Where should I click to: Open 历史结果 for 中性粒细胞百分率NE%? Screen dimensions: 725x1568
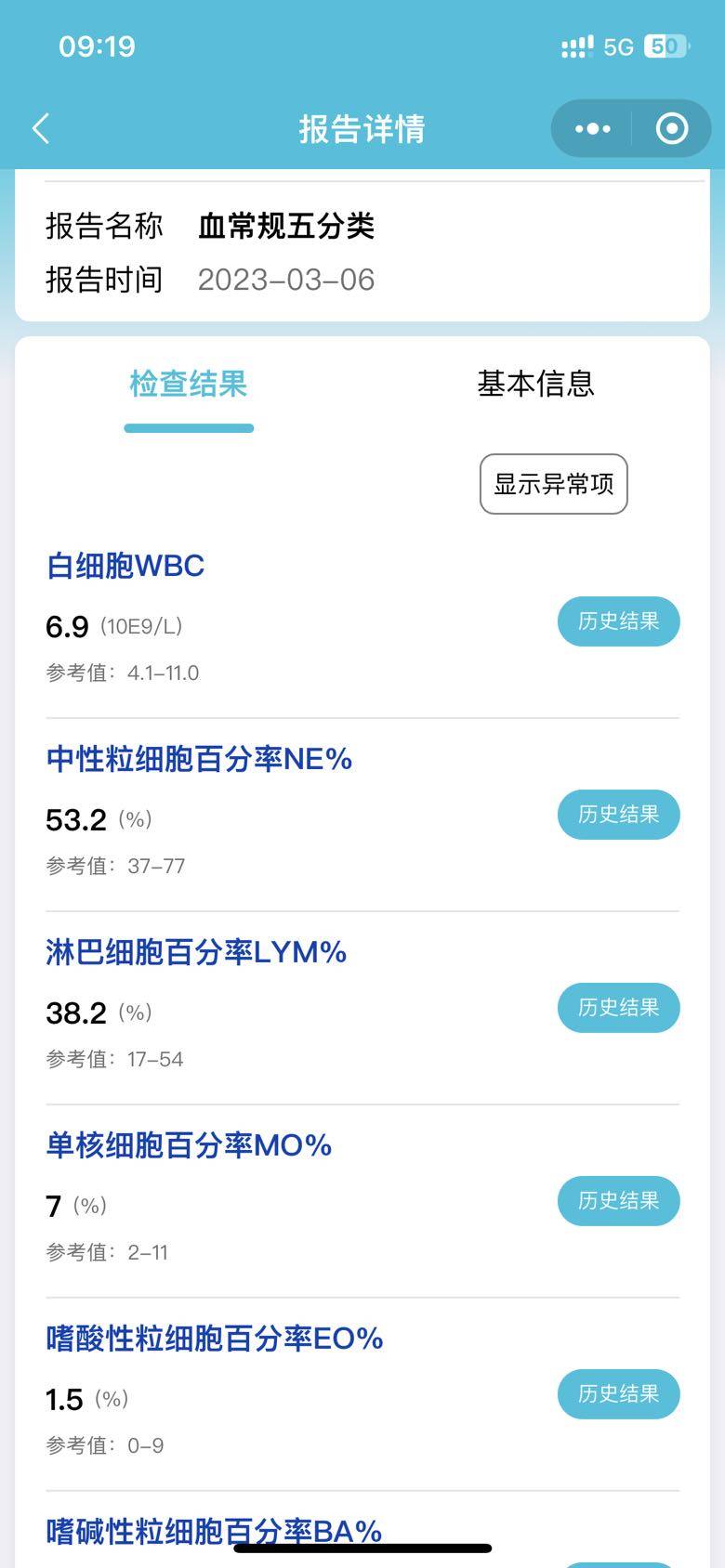click(618, 815)
